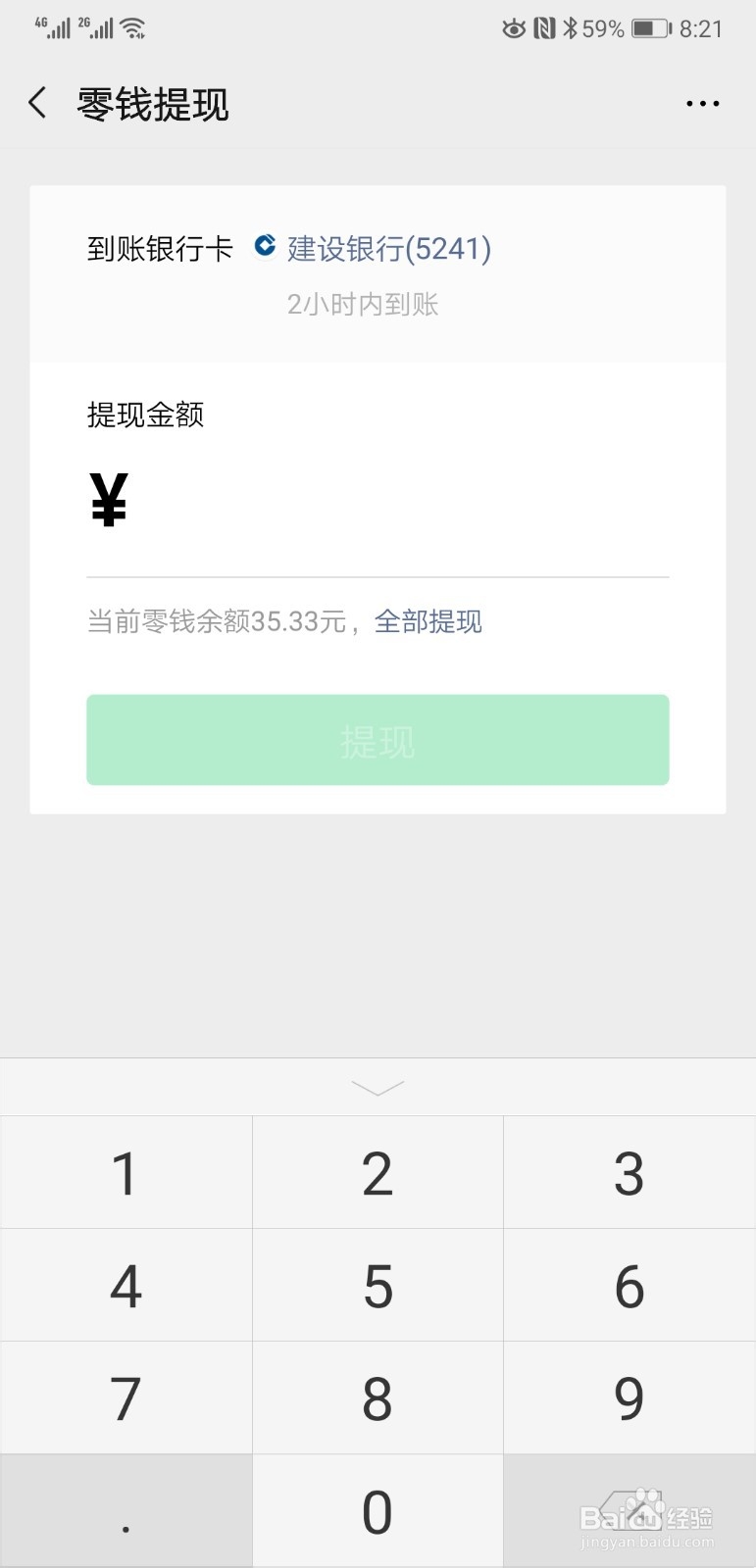Tap the eye icon in the status bar

click(514, 29)
